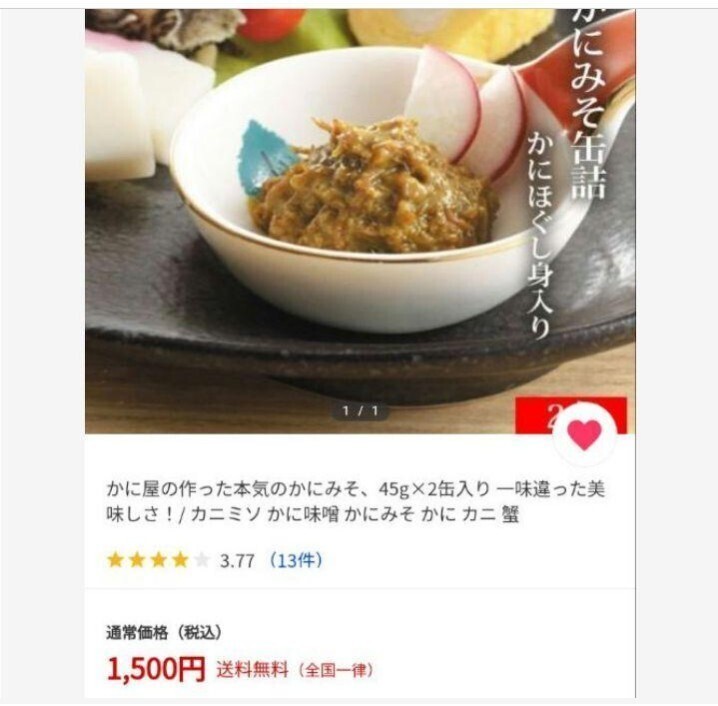The width and height of the screenshot is (718, 706).
Task: Add this kanimiso product to favorites
Action: tap(584, 434)
